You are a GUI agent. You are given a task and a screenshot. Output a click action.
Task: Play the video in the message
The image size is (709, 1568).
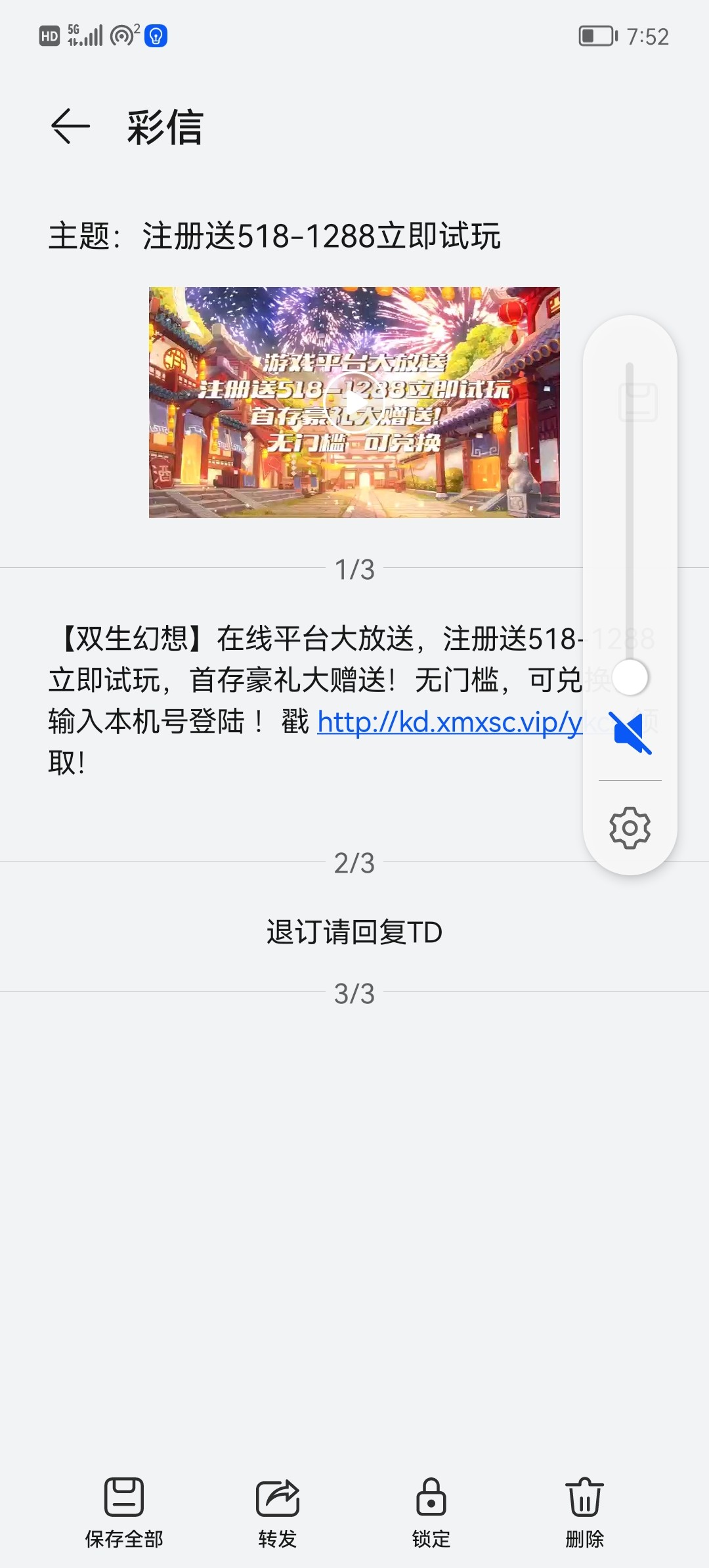tap(354, 403)
